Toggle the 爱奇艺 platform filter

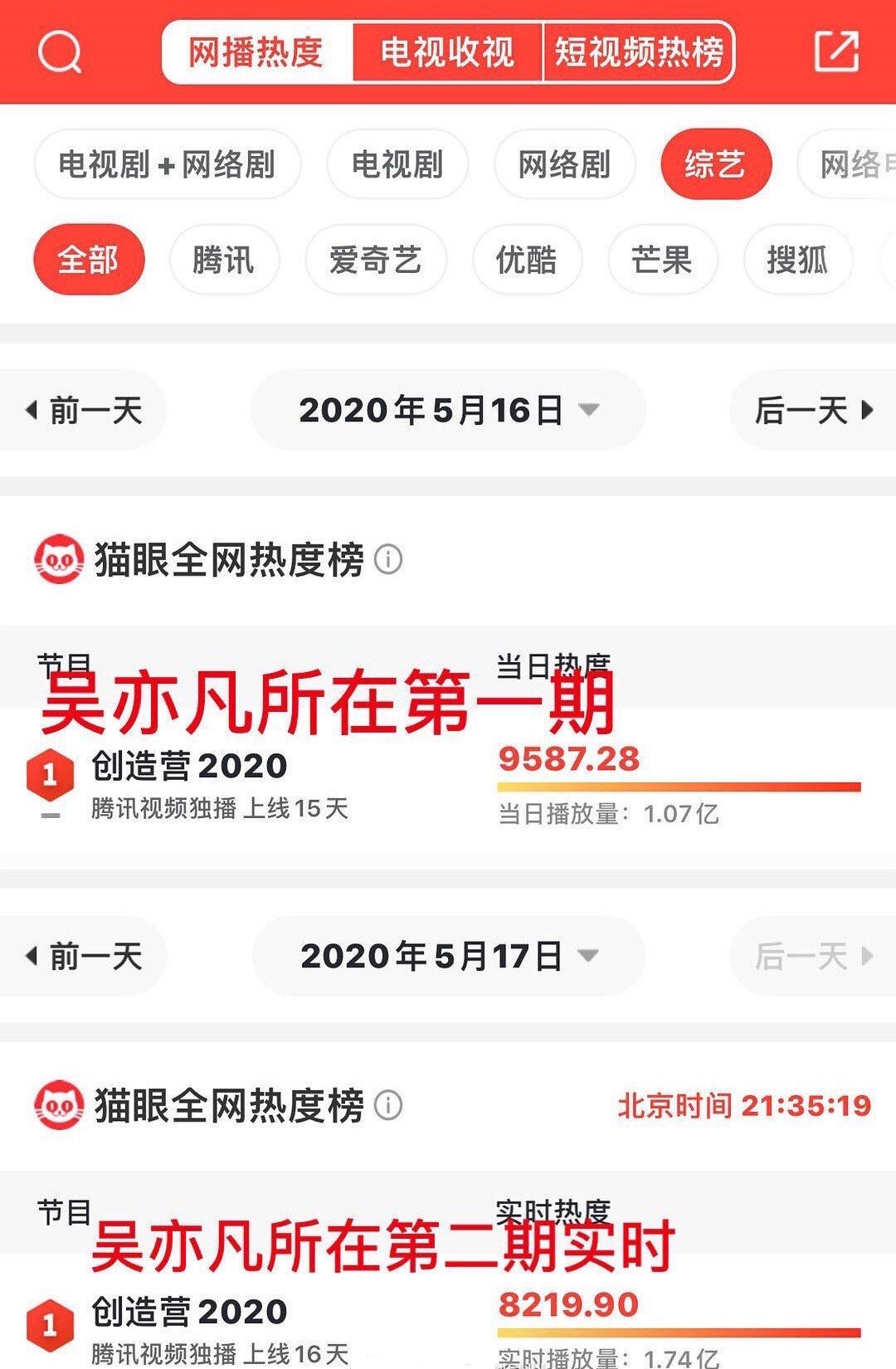point(375,260)
